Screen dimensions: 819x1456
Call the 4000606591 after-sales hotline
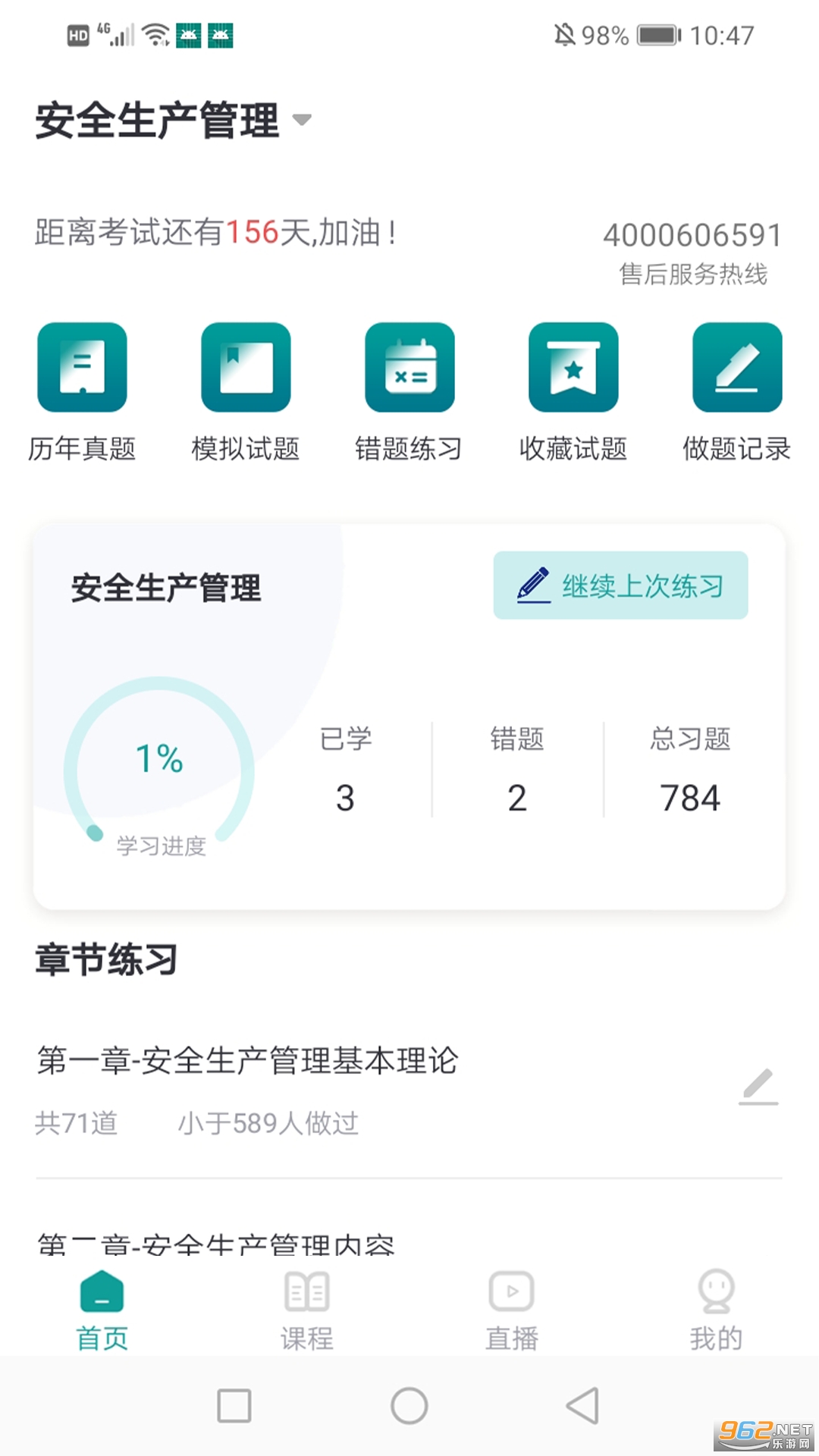[692, 236]
